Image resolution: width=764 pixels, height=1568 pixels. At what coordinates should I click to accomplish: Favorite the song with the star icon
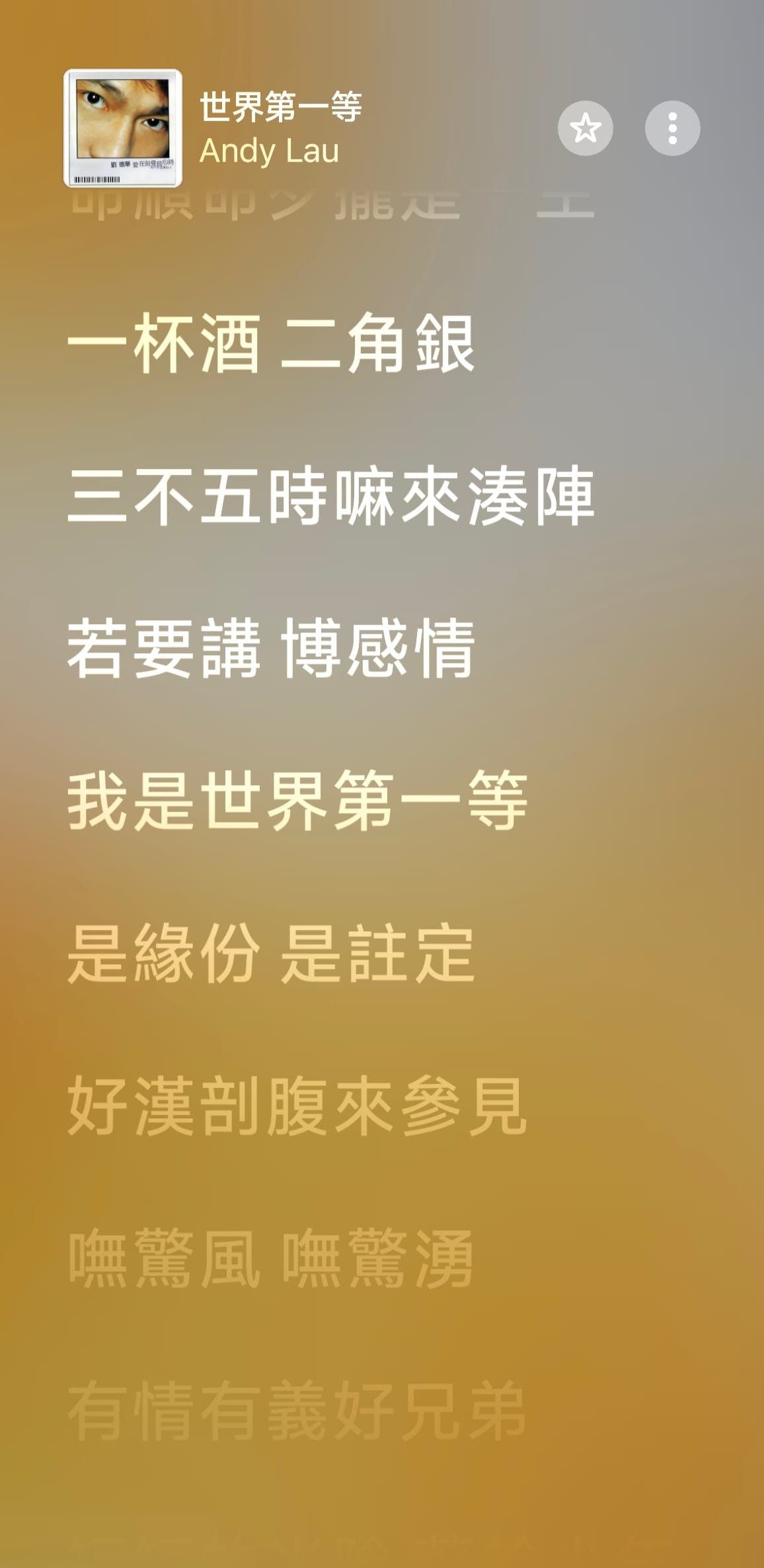[x=585, y=128]
